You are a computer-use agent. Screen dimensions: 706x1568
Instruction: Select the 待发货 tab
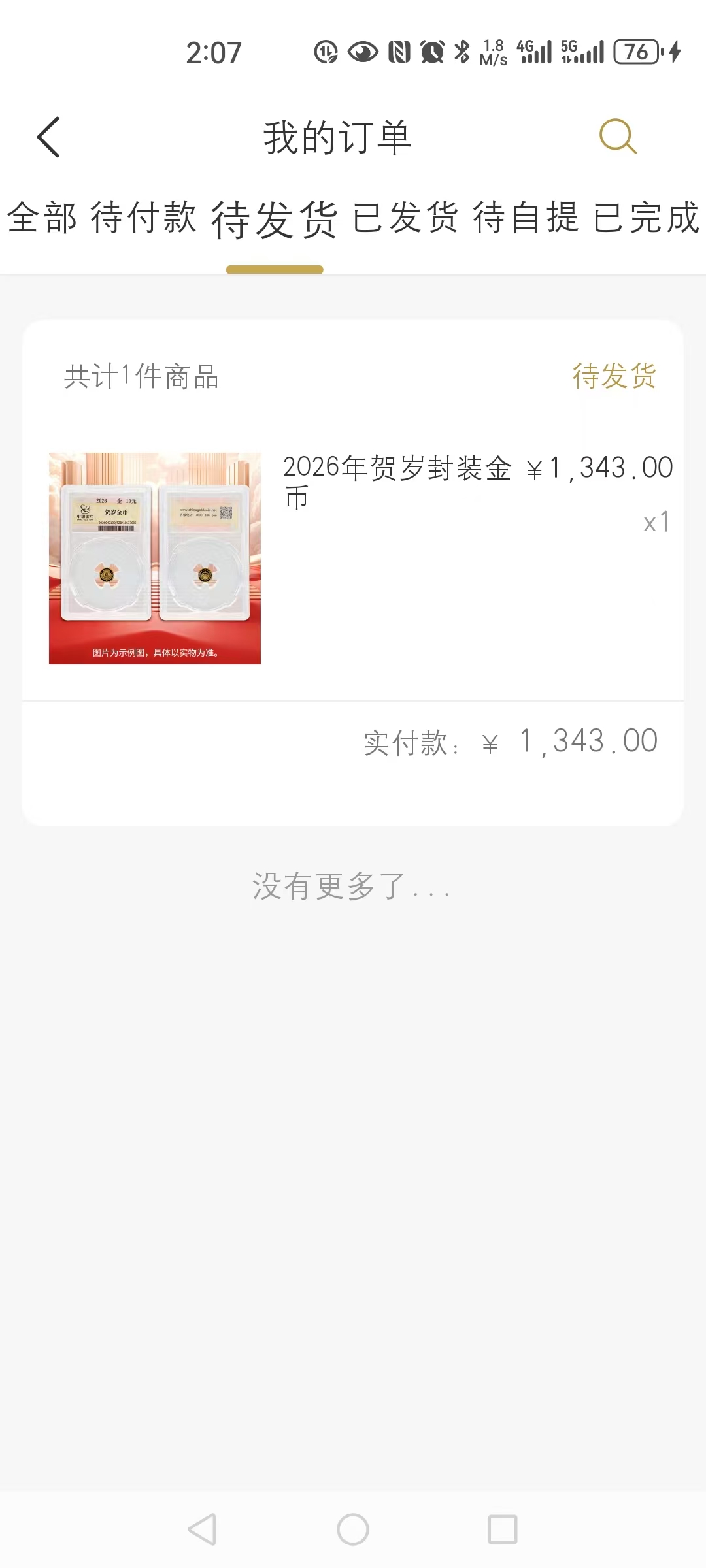pyautogui.click(x=274, y=220)
